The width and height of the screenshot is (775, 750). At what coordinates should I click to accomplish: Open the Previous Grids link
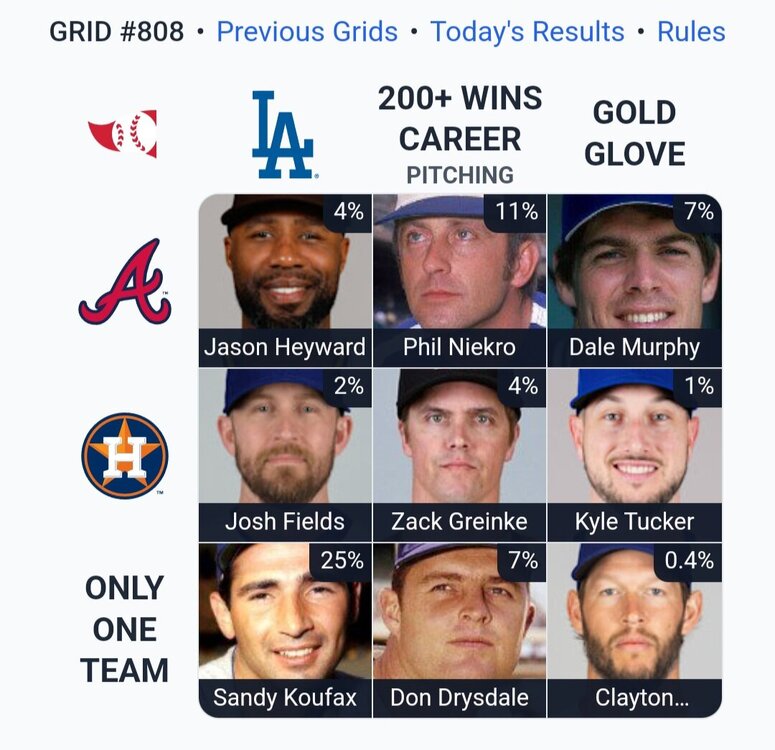pyautogui.click(x=307, y=32)
